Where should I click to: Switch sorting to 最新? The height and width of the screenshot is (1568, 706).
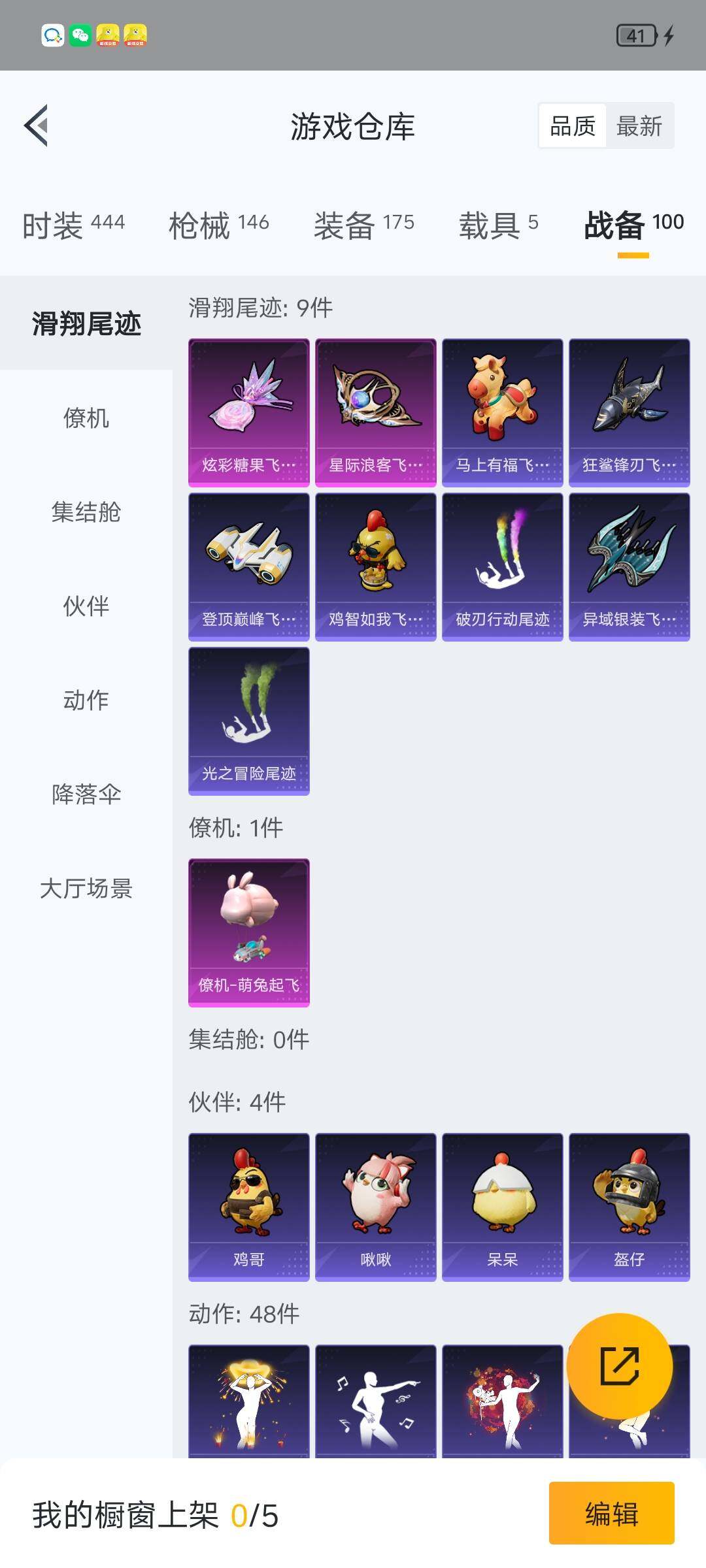coord(639,125)
